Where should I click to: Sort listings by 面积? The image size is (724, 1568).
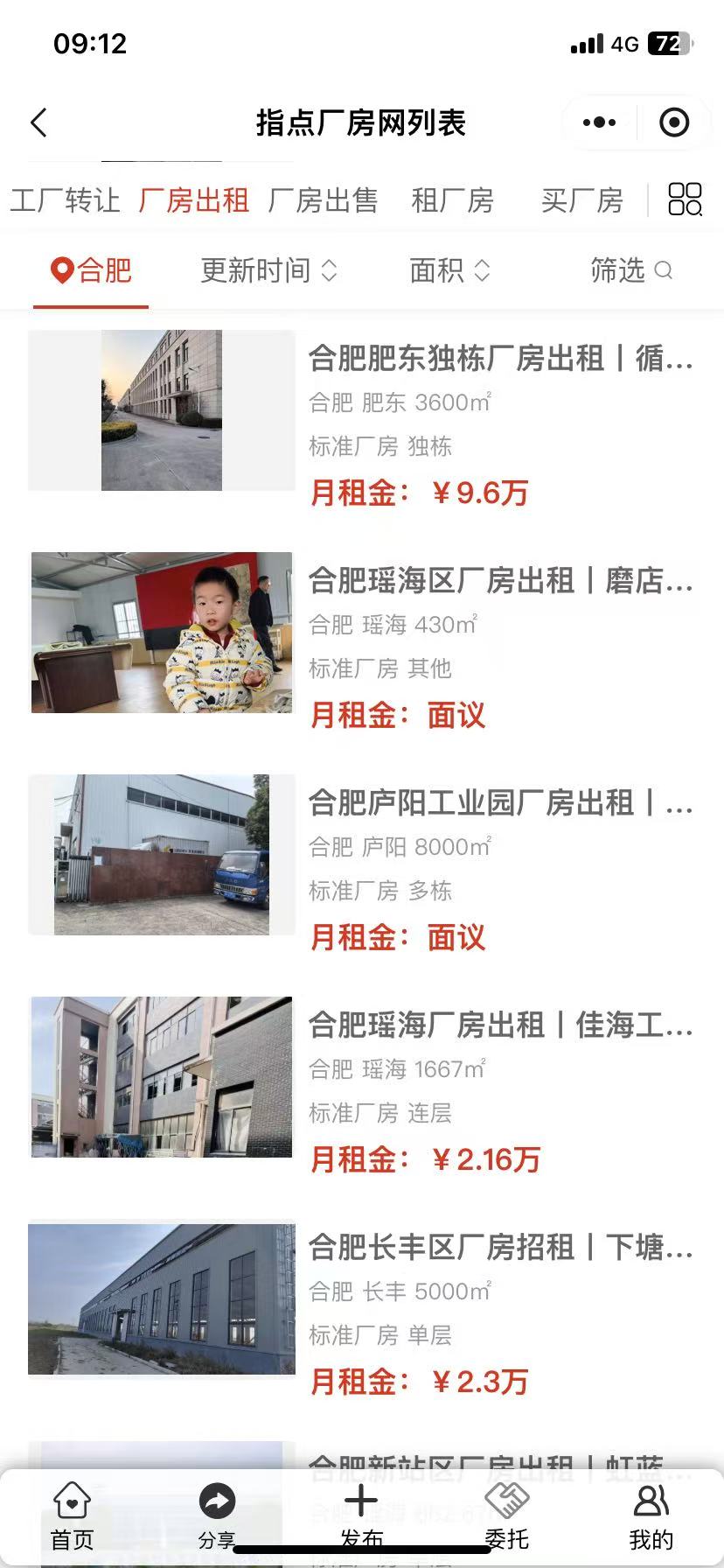point(449,270)
